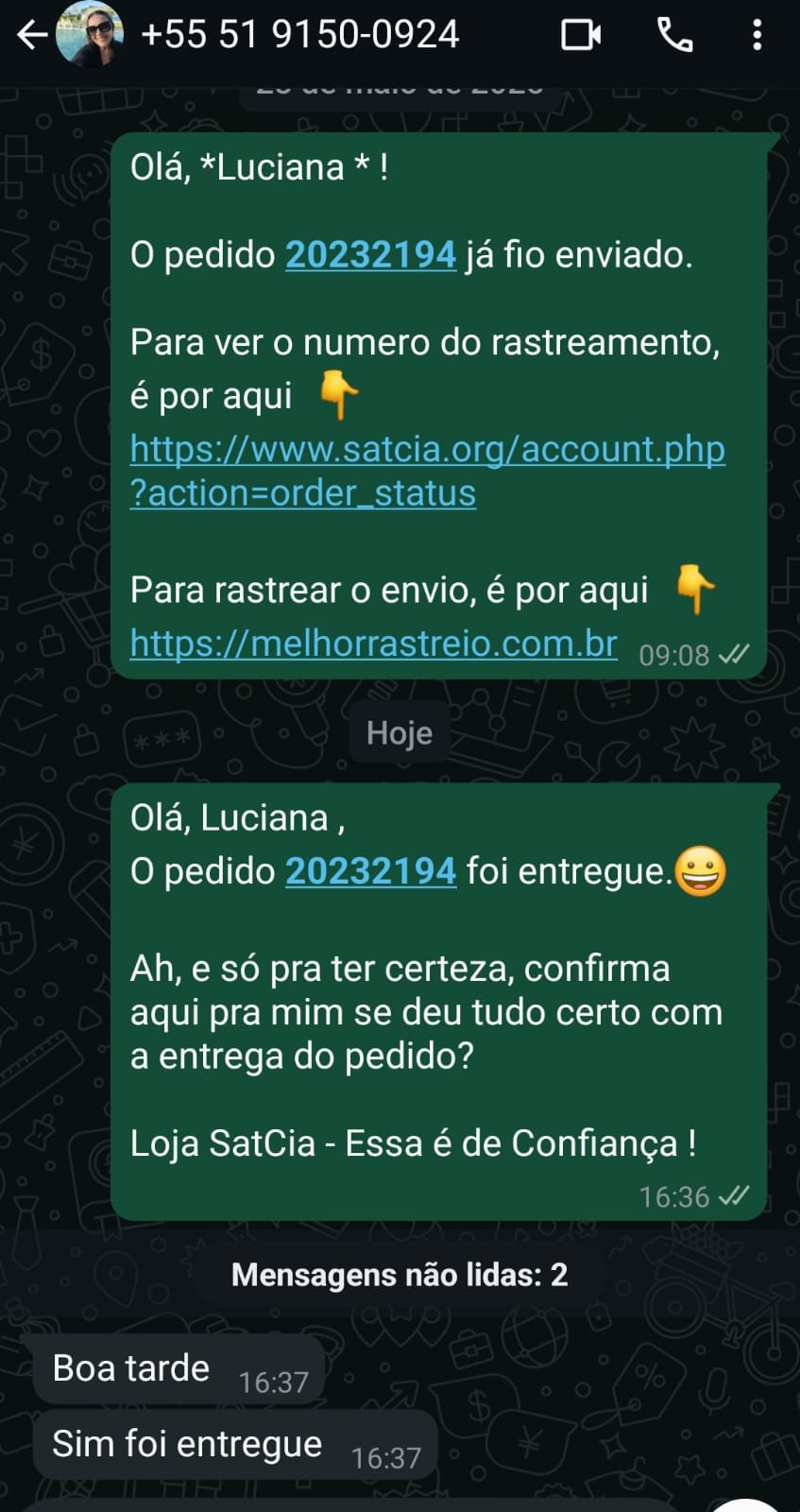Viewport: 800px width, 1512px height.
Task: Tap order number 20232194 in the 16:36 message
Action: coord(370,871)
